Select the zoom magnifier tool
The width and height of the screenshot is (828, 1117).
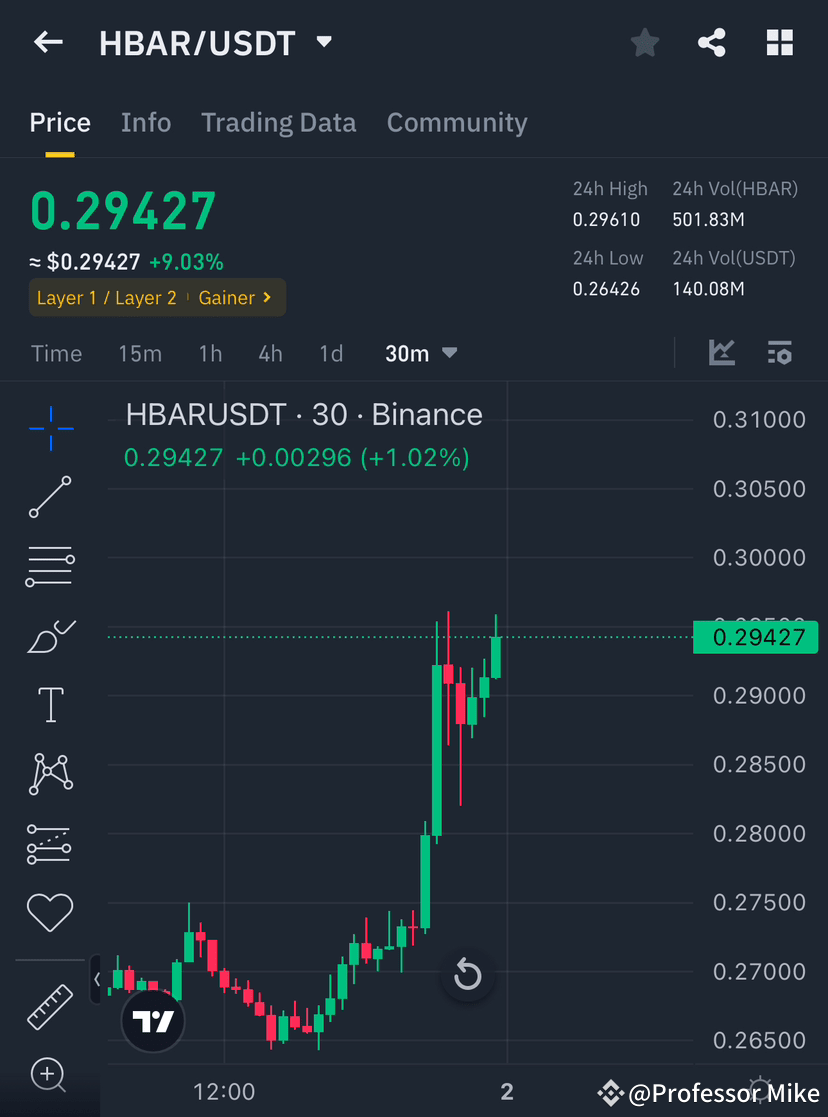click(x=49, y=1075)
